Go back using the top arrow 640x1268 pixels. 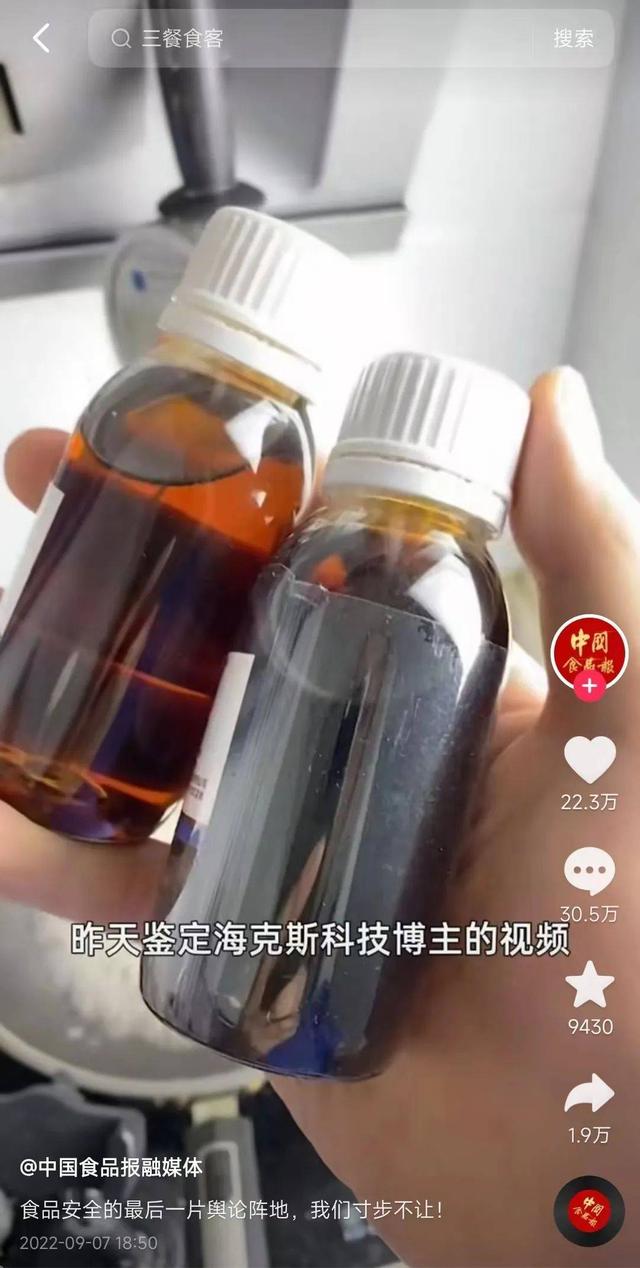click(41, 39)
